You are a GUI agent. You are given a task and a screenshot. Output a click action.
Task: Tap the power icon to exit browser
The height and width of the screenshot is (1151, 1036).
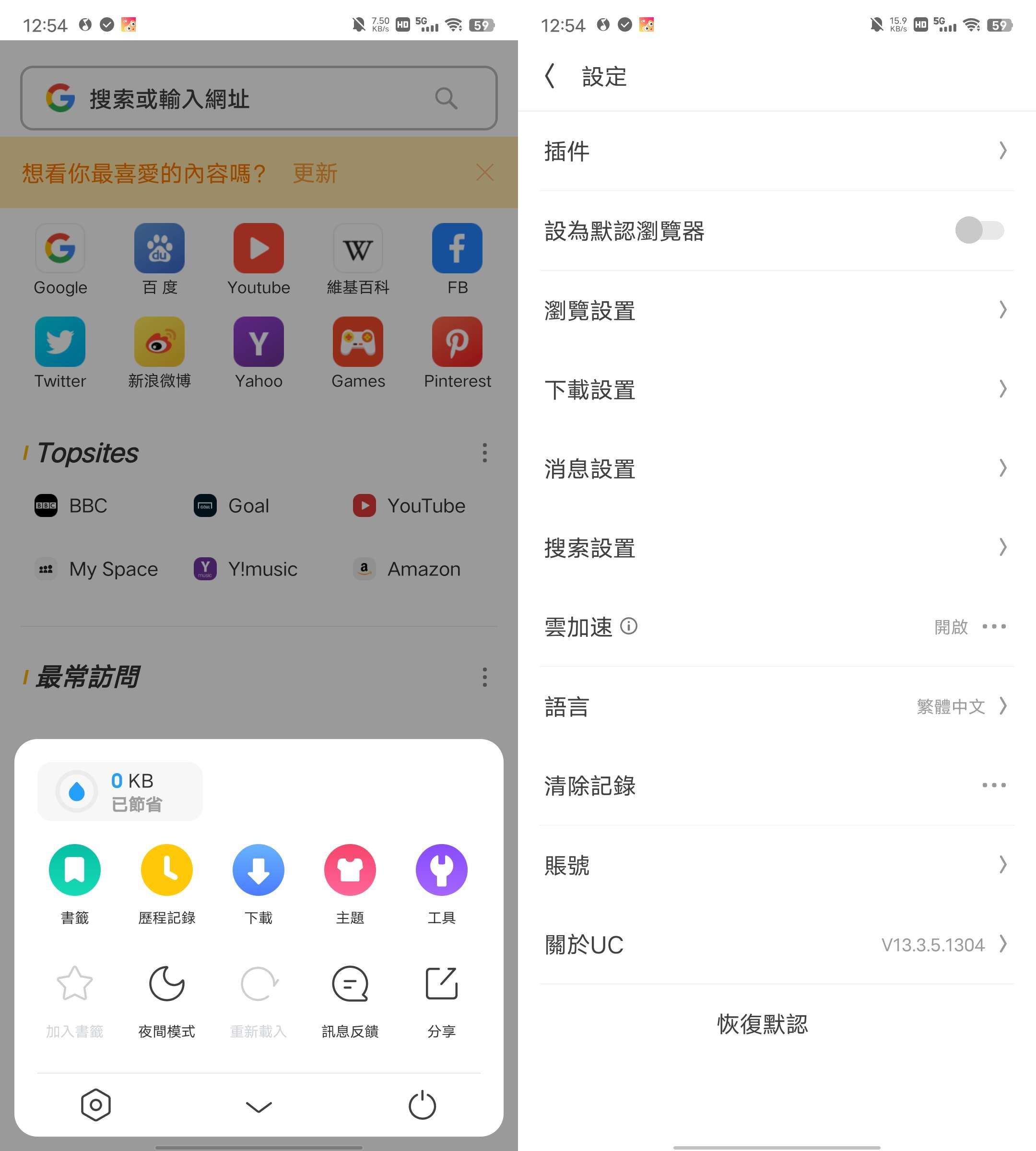pyautogui.click(x=422, y=1105)
